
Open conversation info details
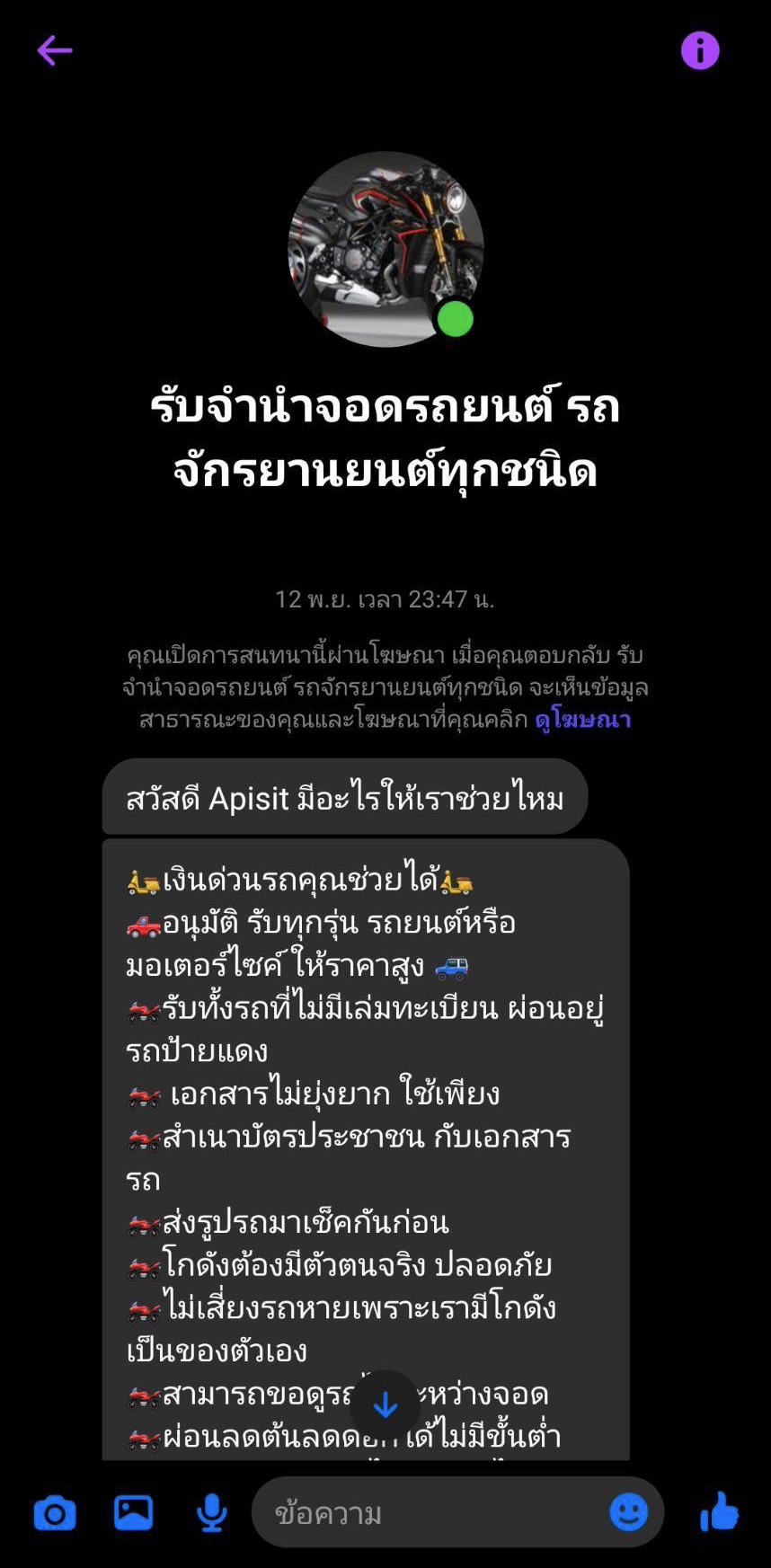(699, 50)
